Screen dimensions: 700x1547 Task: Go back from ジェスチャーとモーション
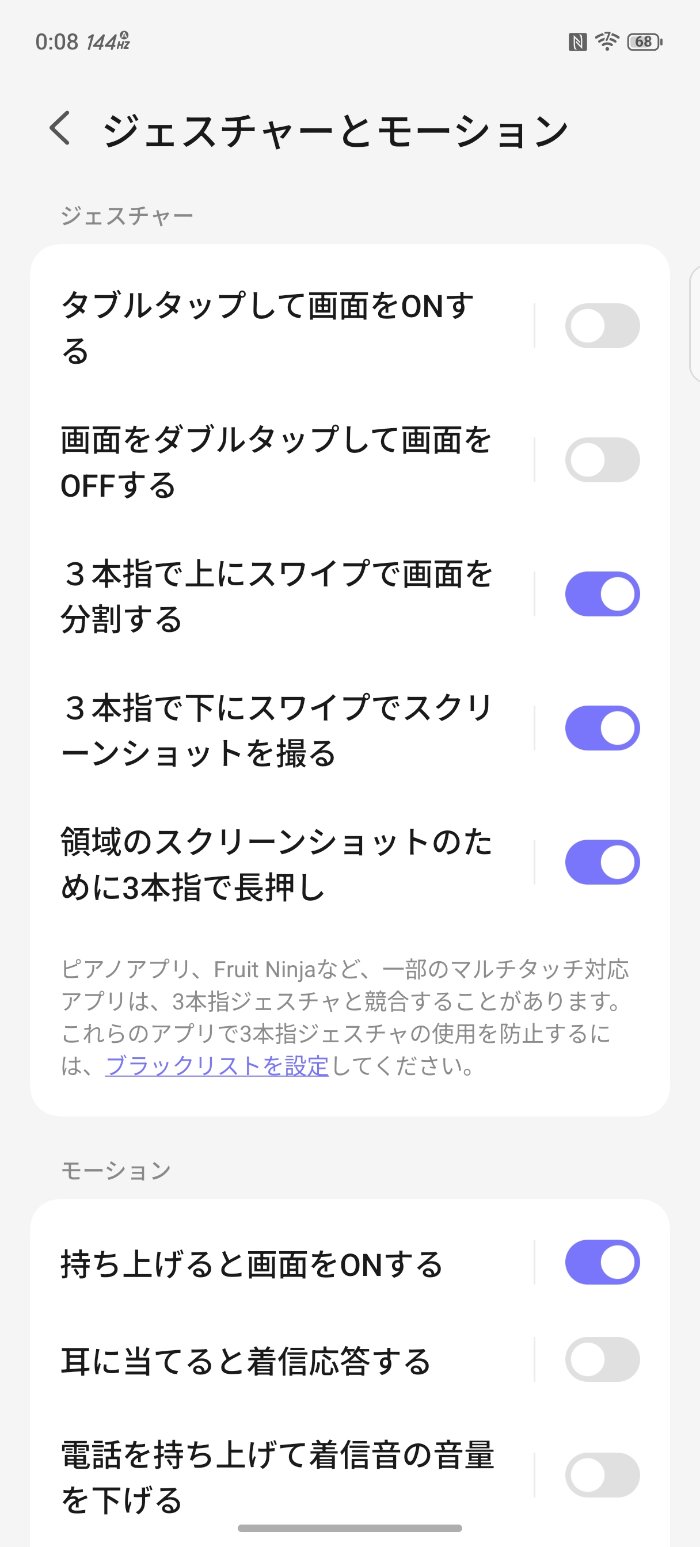click(x=61, y=129)
